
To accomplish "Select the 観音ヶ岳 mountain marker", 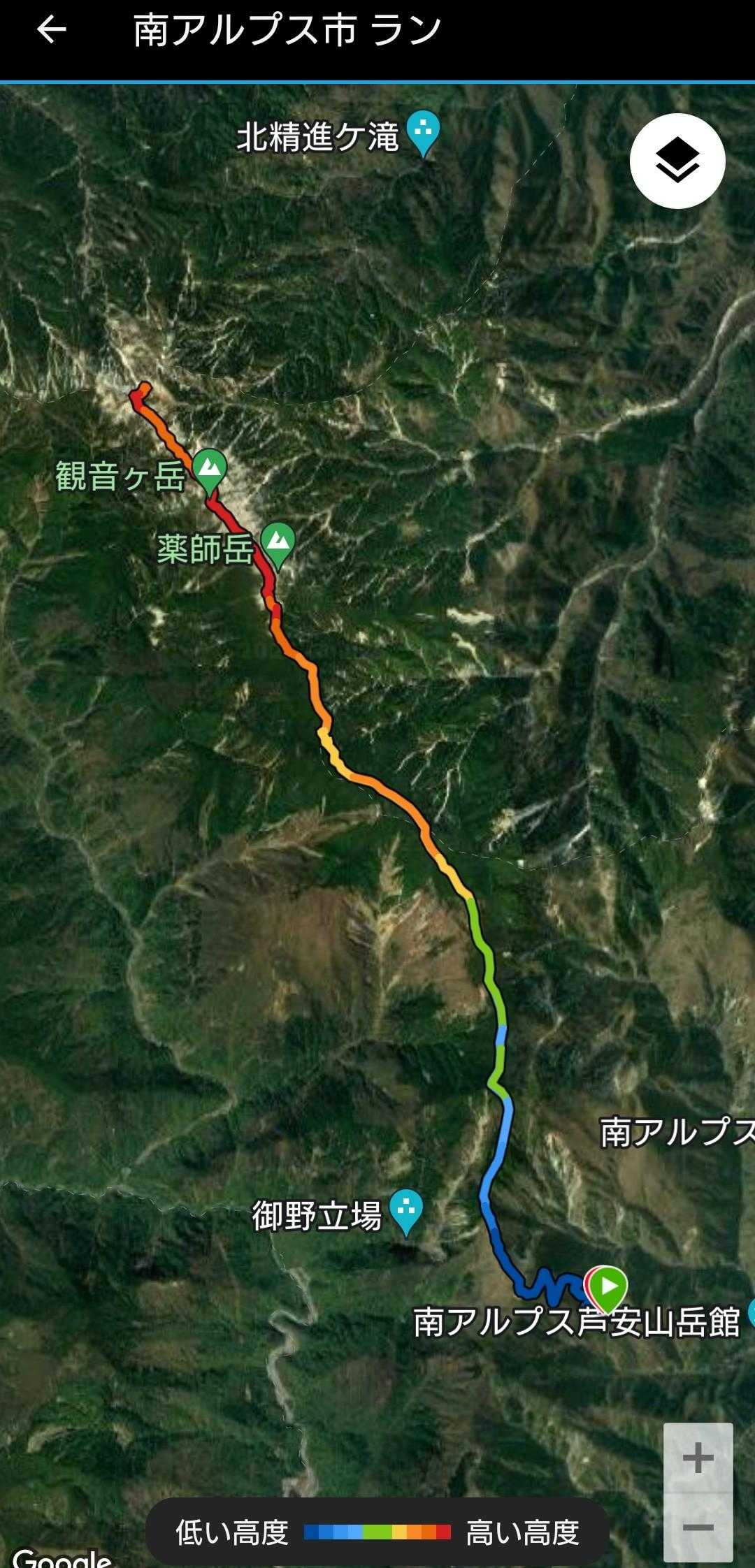I will pos(210,472).
